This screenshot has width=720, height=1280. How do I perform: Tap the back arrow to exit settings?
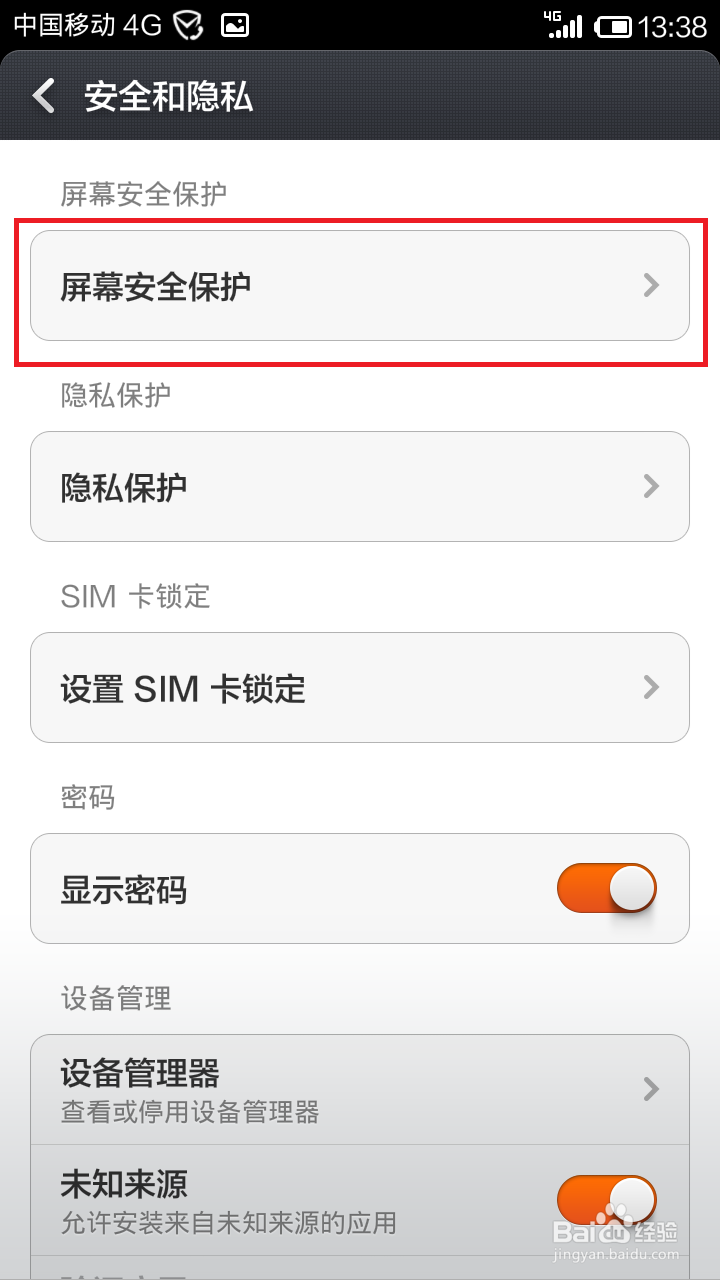click(x=41, y=96)
